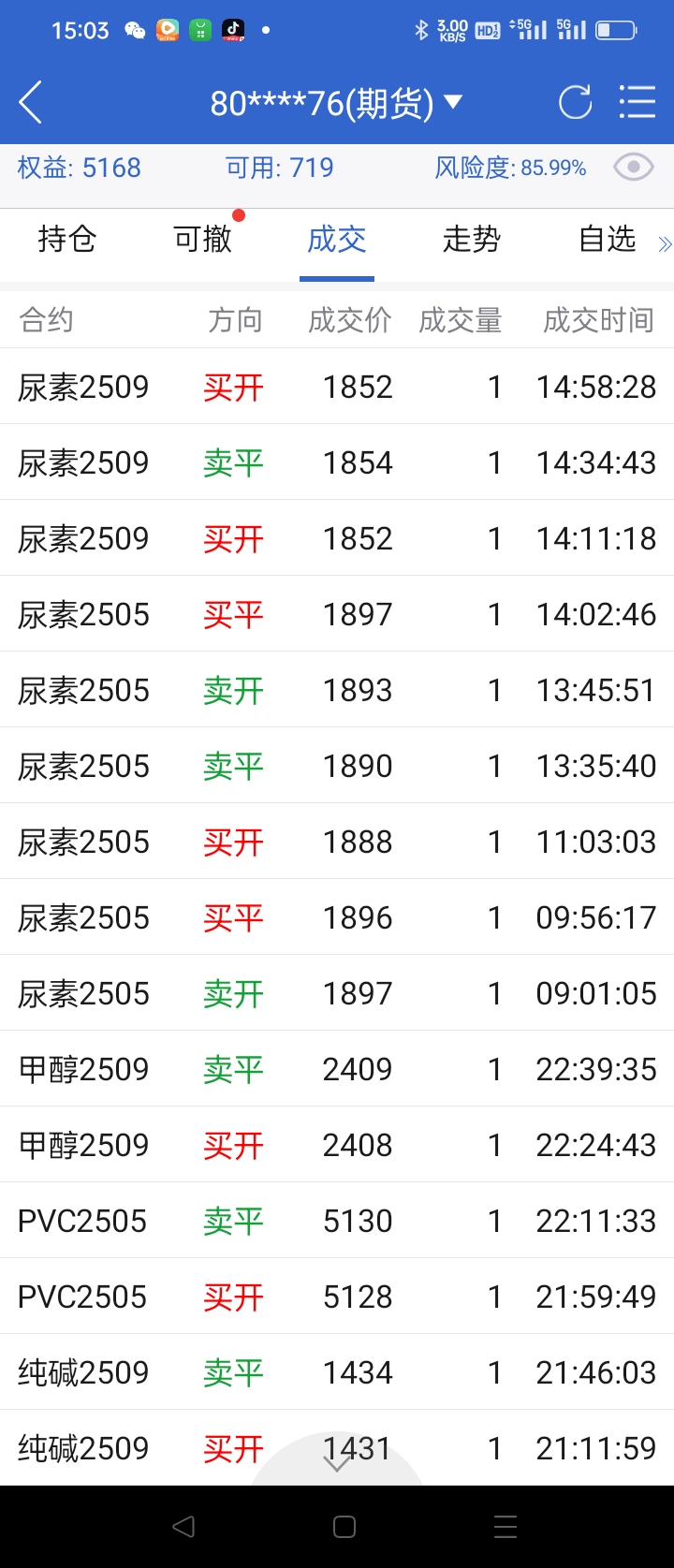
Task: Open the list menu icon
Action: (x=637, y=102)
